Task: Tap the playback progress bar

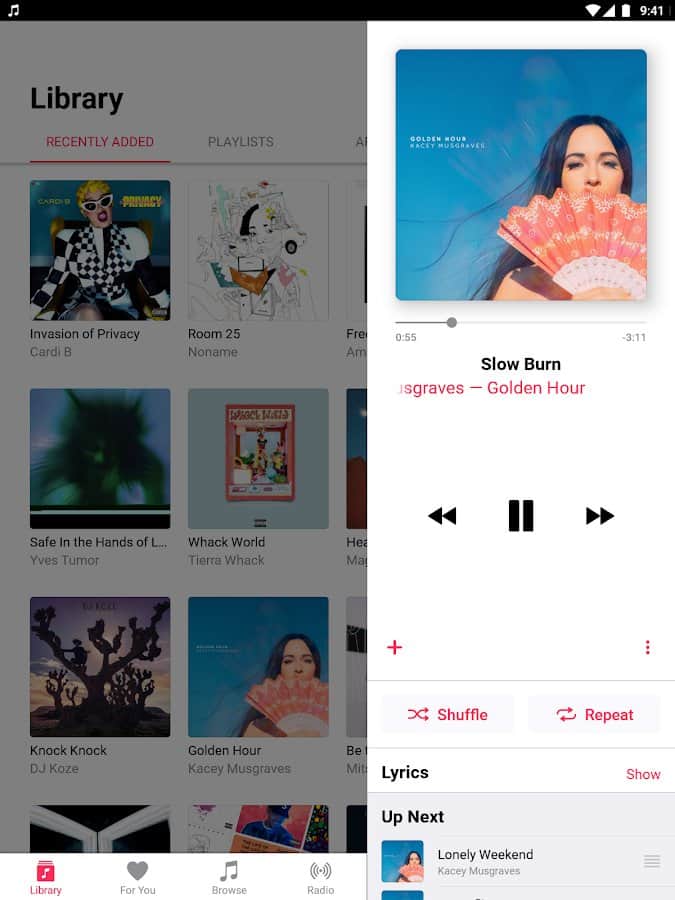Action: point(520,322)
